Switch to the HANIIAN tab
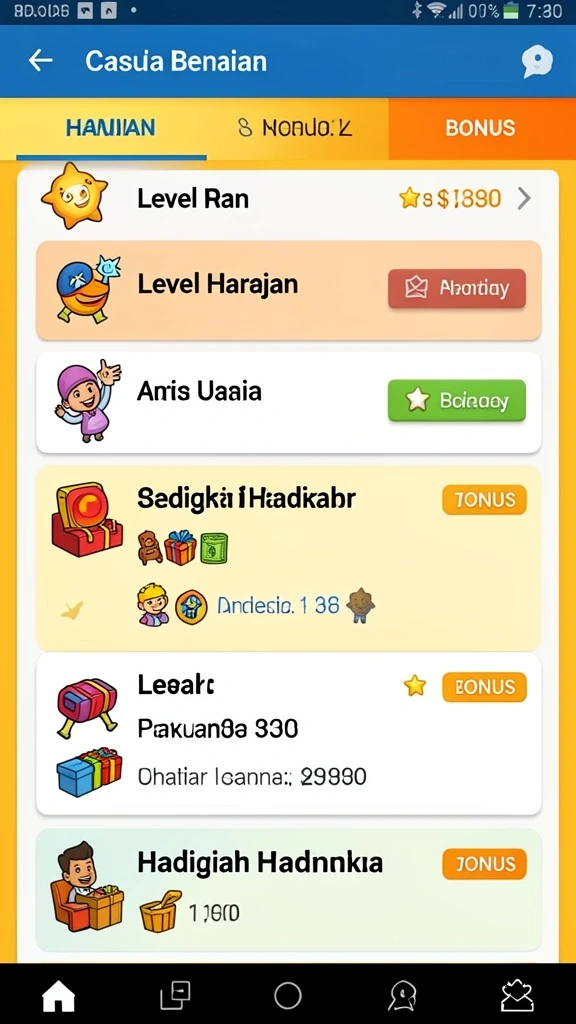 pyautogui.click(x=111, y=128)
